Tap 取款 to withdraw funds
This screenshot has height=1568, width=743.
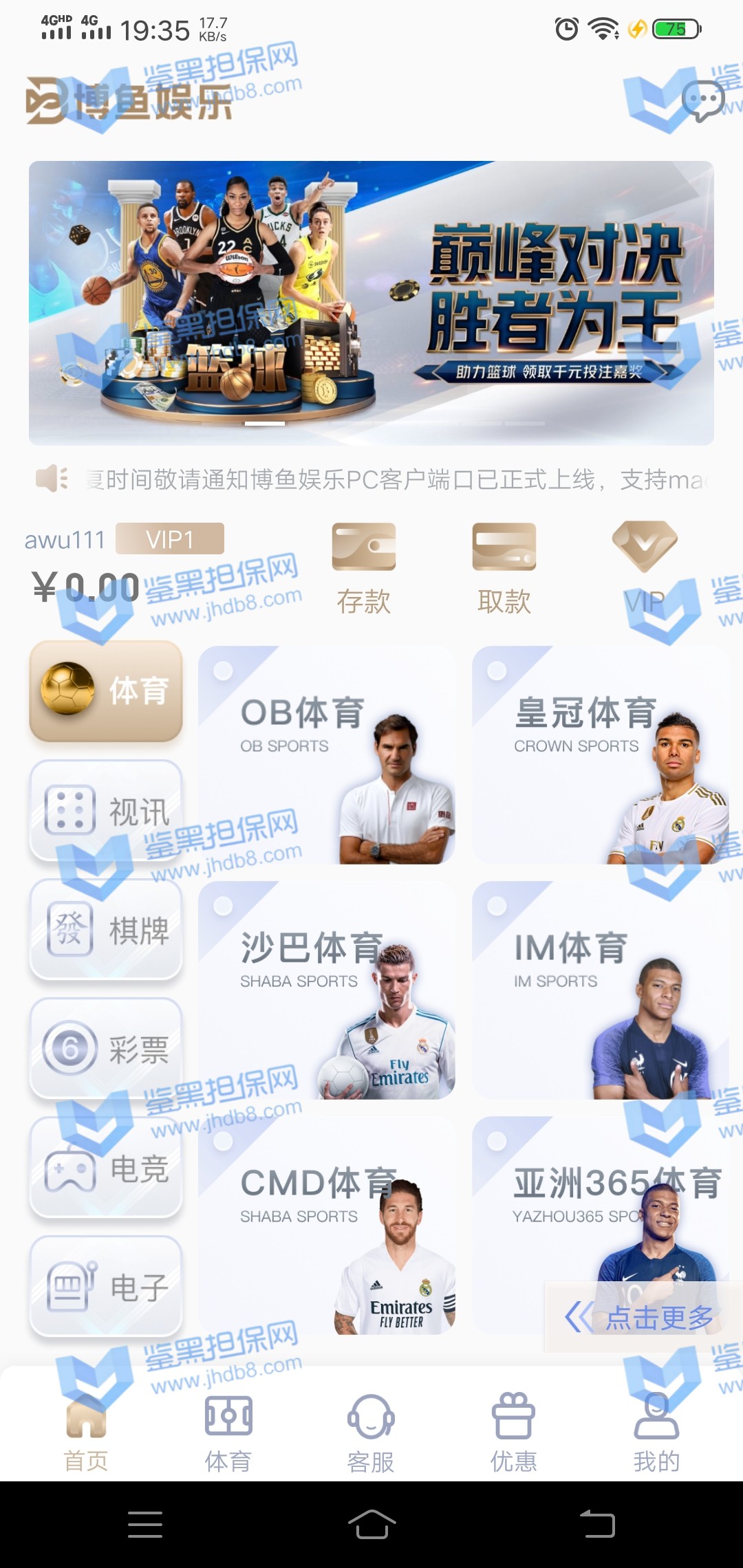(504, 569)
